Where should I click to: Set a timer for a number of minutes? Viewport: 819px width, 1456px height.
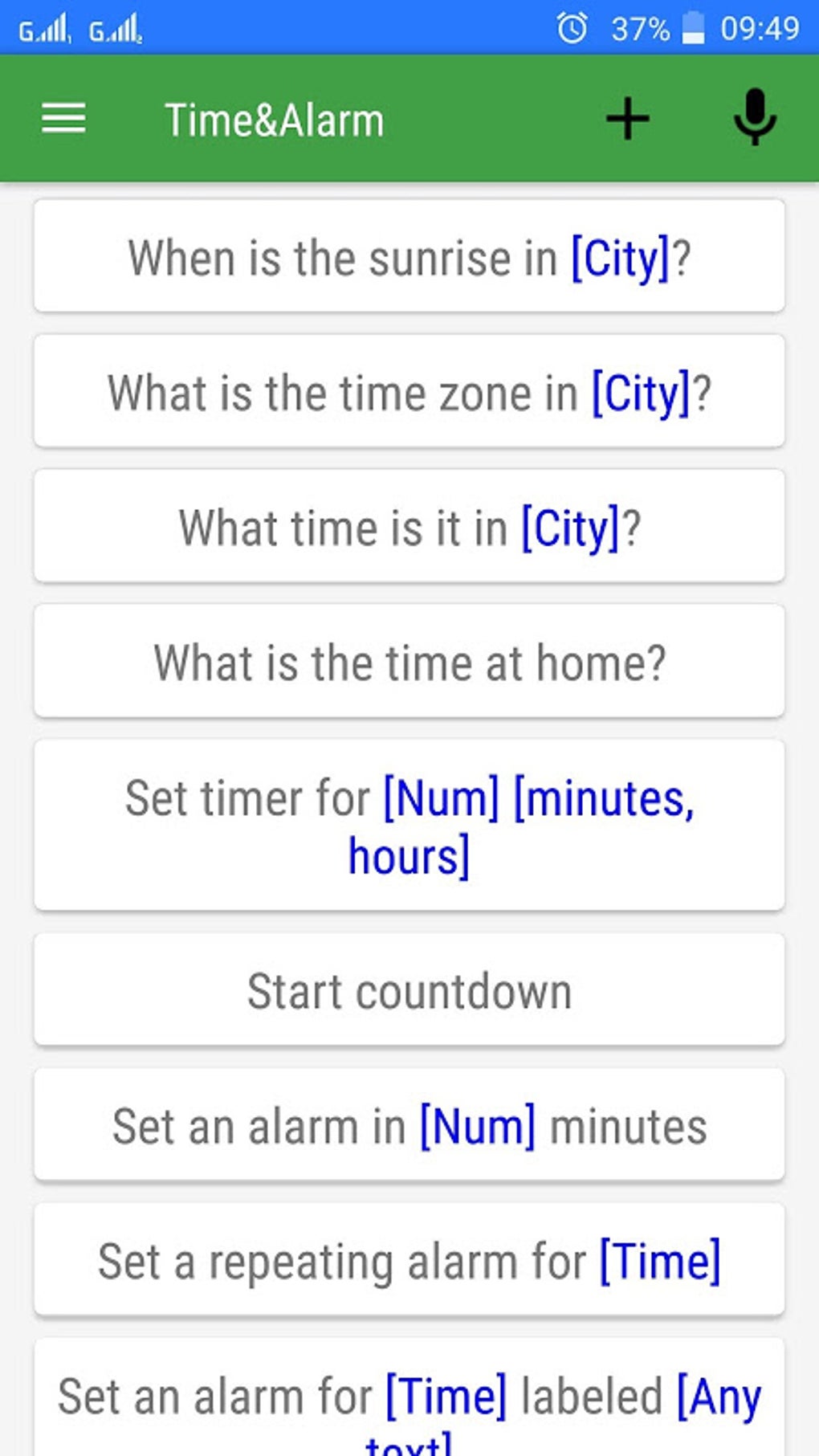[409, 824]
